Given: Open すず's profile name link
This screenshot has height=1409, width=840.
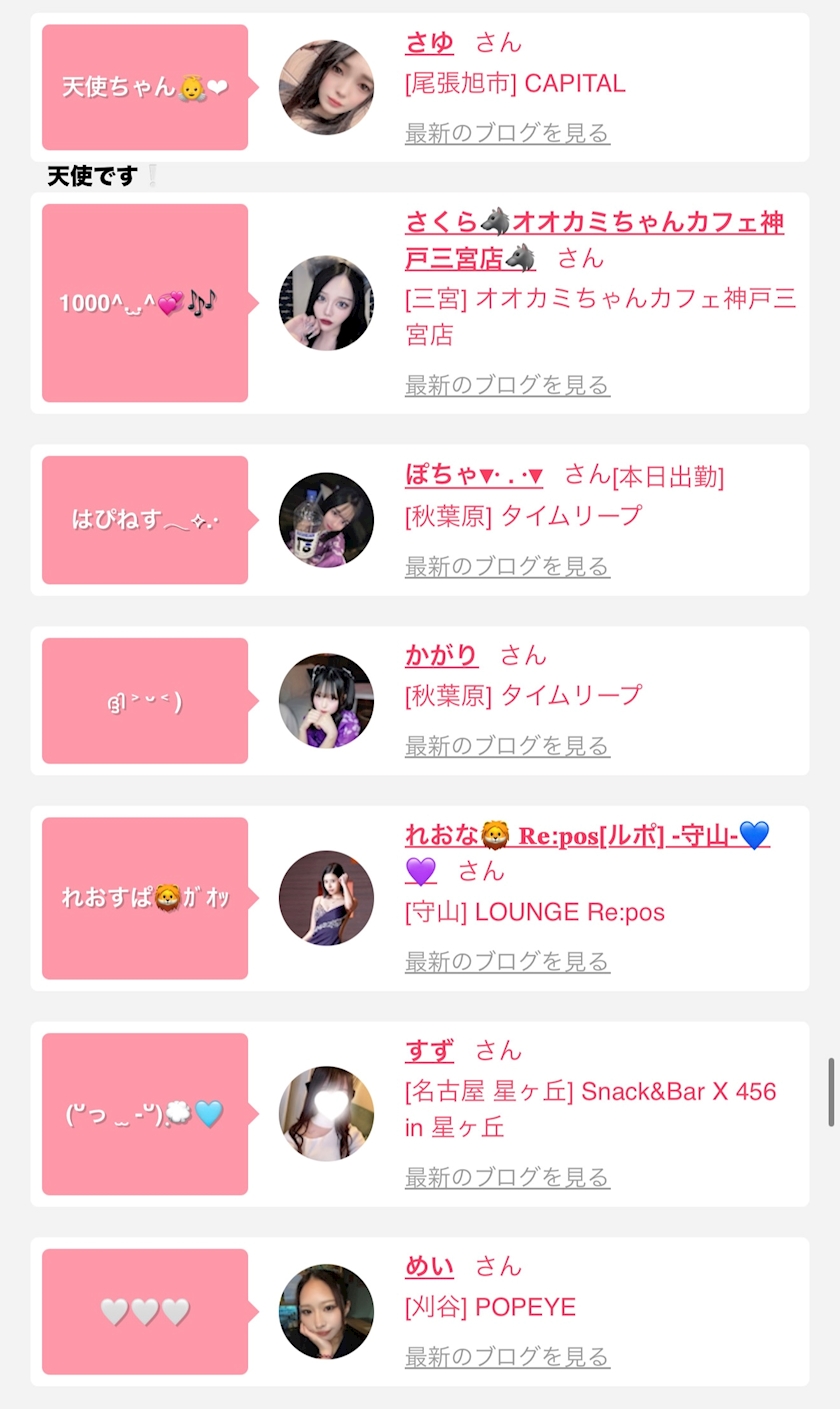Looking at the screenshot, I should (429, 1051).
